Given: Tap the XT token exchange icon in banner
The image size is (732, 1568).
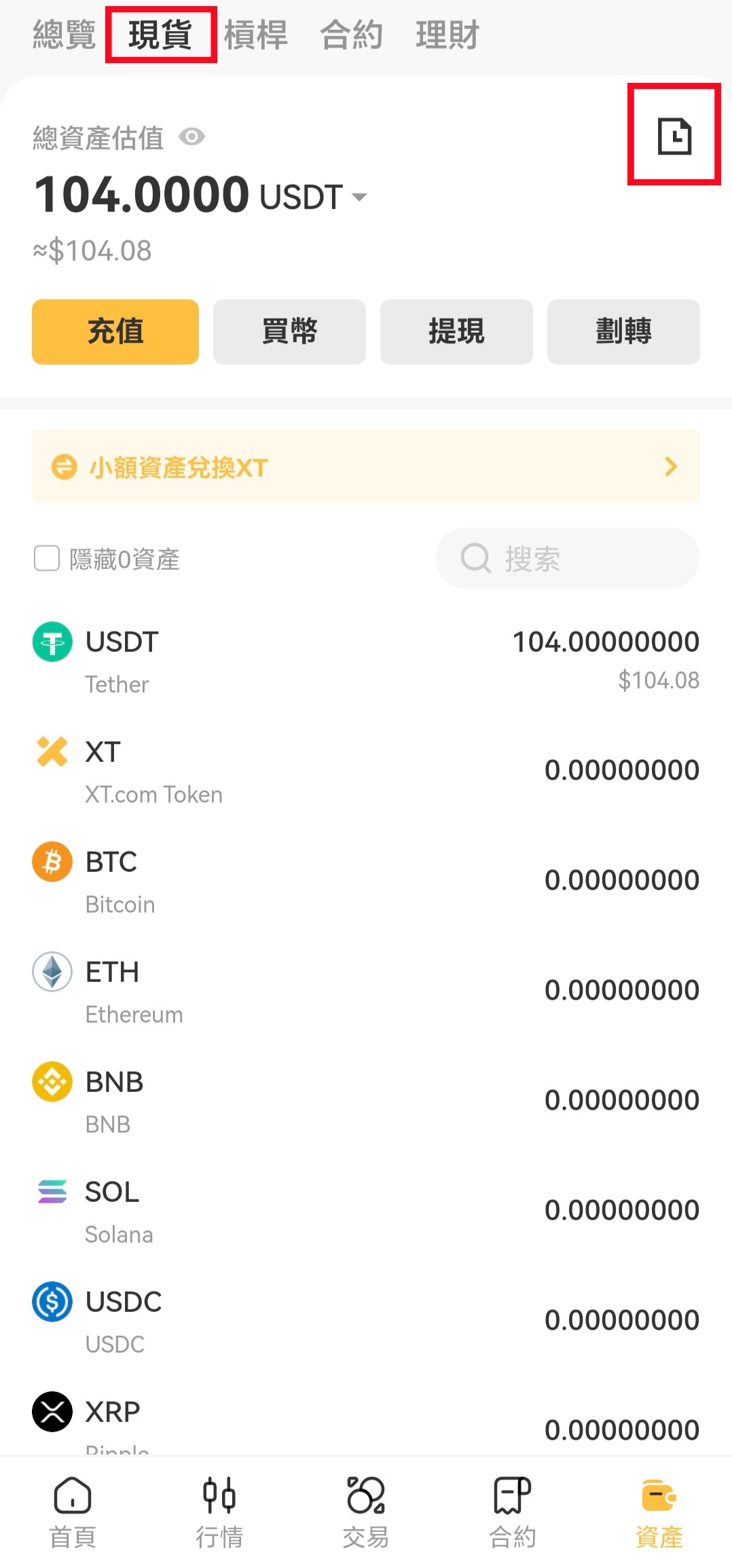Looking at the screenshot, I should click(65, 467).
